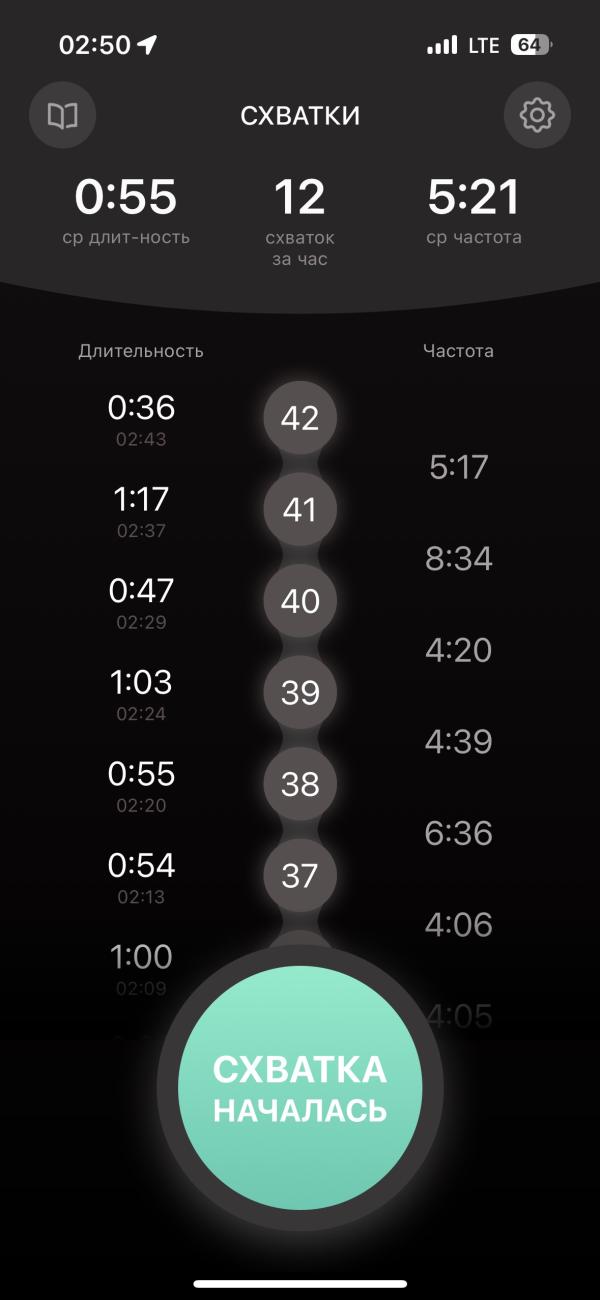Select contraction number 42
Viewport: 600px width, 1300px height.
pos(300,418)
